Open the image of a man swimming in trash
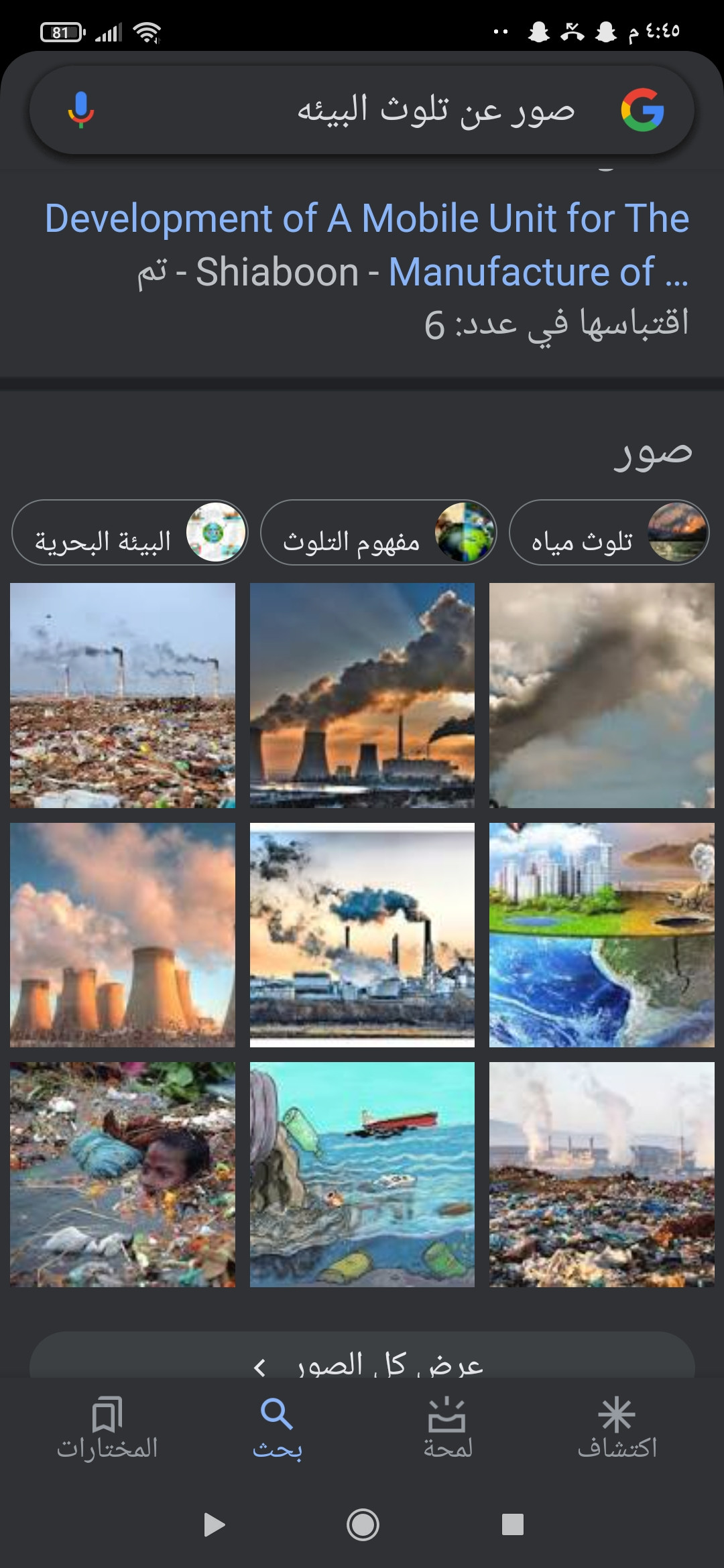The height and width of the screenshot is (1568, 724). pos(123,1174)
